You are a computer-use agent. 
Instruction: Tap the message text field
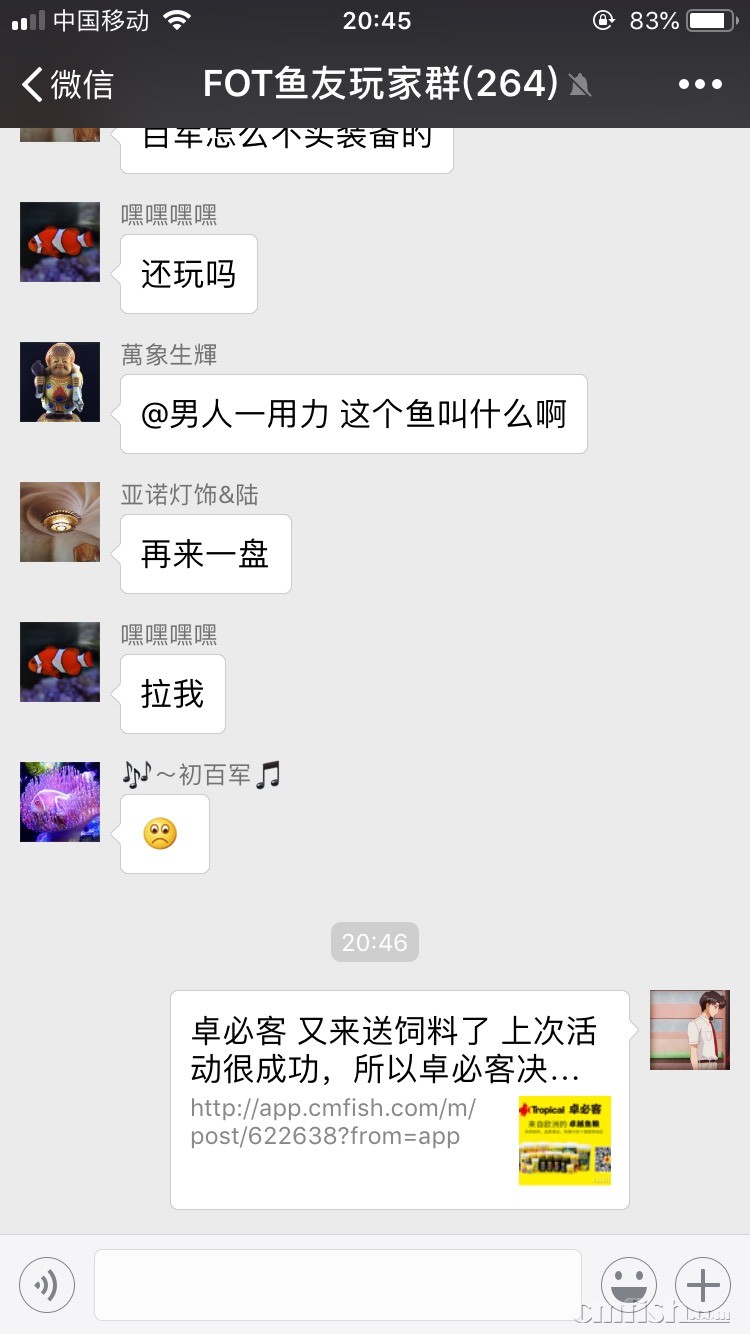pyautogui.click(x=337, y=1284)
